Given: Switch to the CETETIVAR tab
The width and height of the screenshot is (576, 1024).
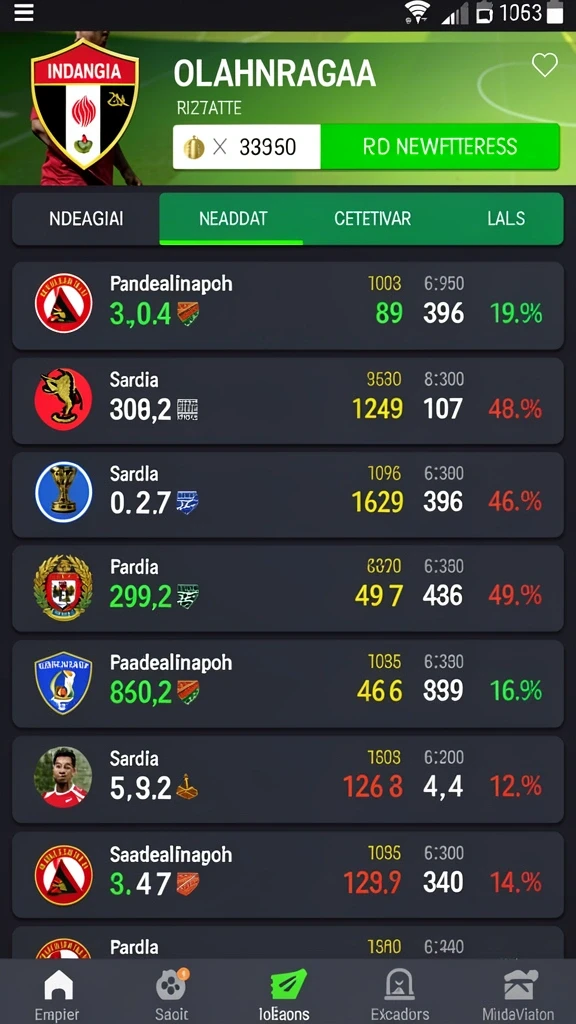Looking at the screenshot, I should click(373, 219).
